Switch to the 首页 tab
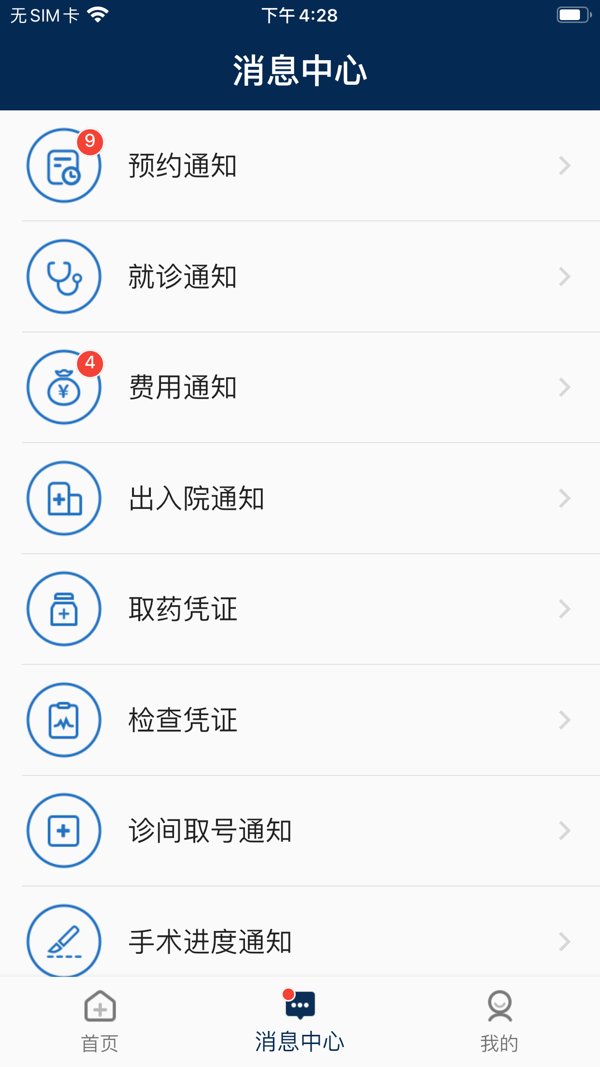 coord(100,1021)
